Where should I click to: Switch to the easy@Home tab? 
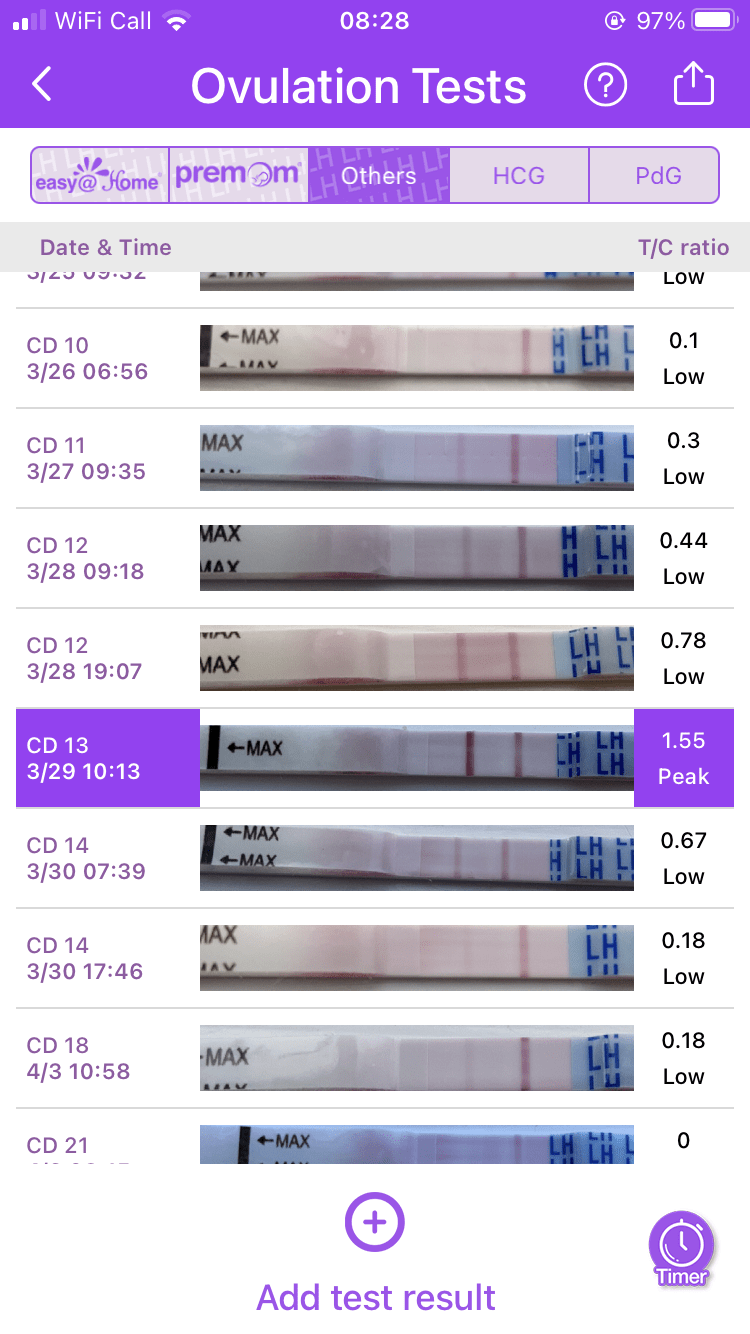pyautogui.click(x=99, y=176)
